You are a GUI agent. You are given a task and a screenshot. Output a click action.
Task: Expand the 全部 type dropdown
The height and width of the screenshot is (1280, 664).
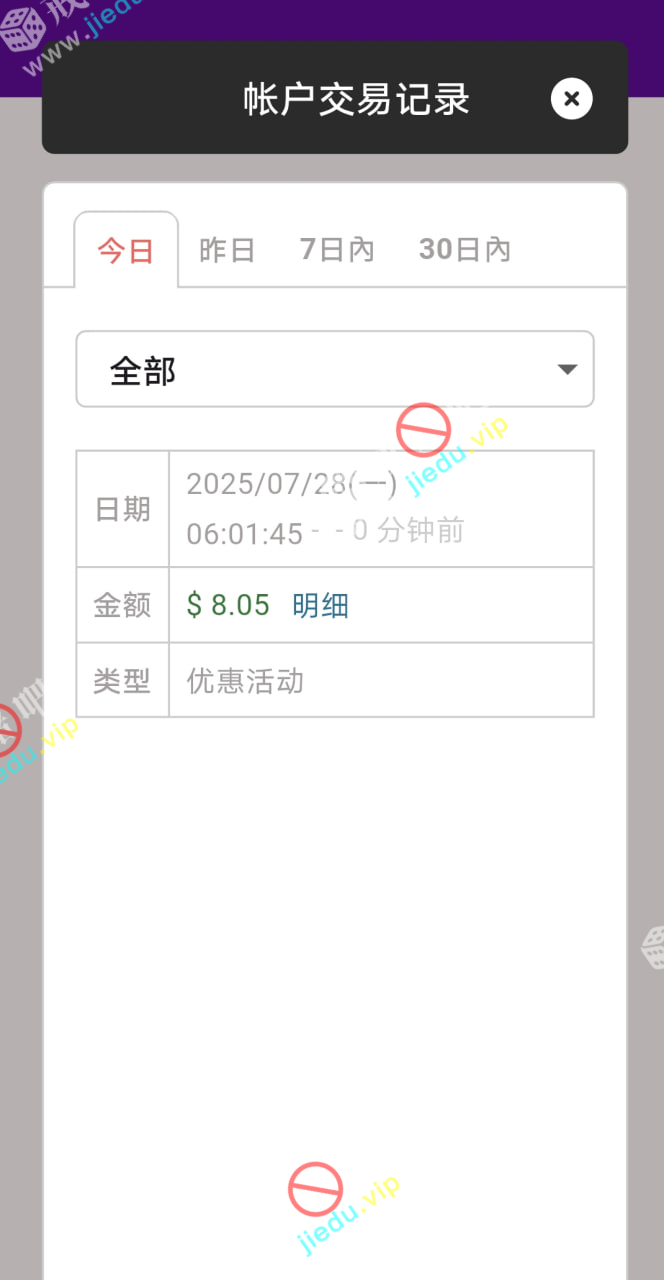click(x=335, y=370)
